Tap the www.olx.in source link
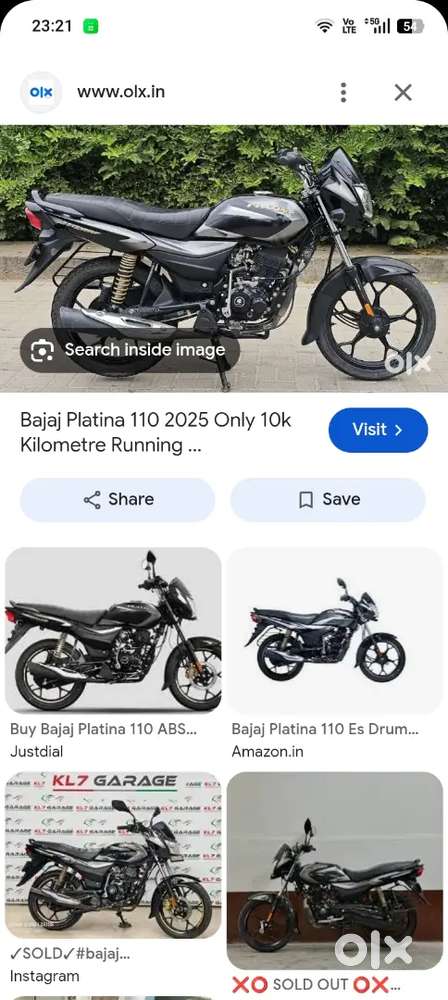 [121, 92]
